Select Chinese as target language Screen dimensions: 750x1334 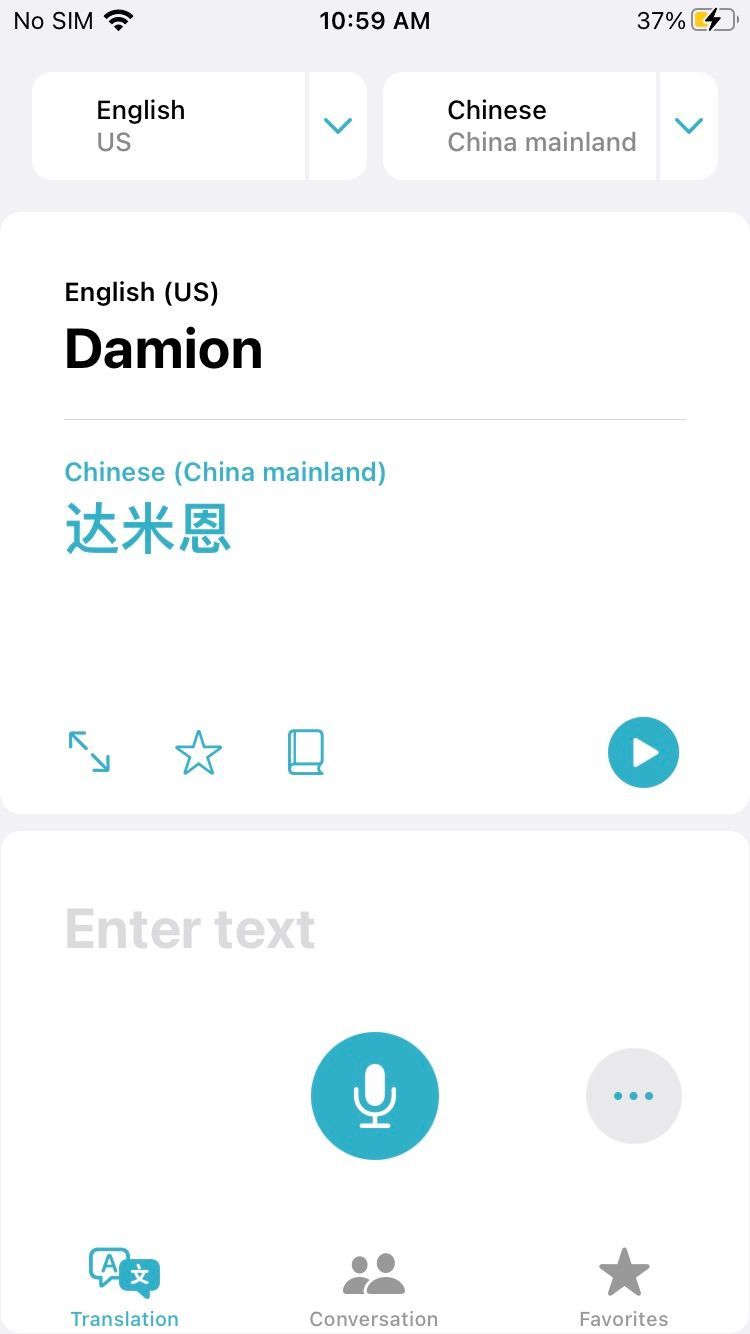pos(520,126)
